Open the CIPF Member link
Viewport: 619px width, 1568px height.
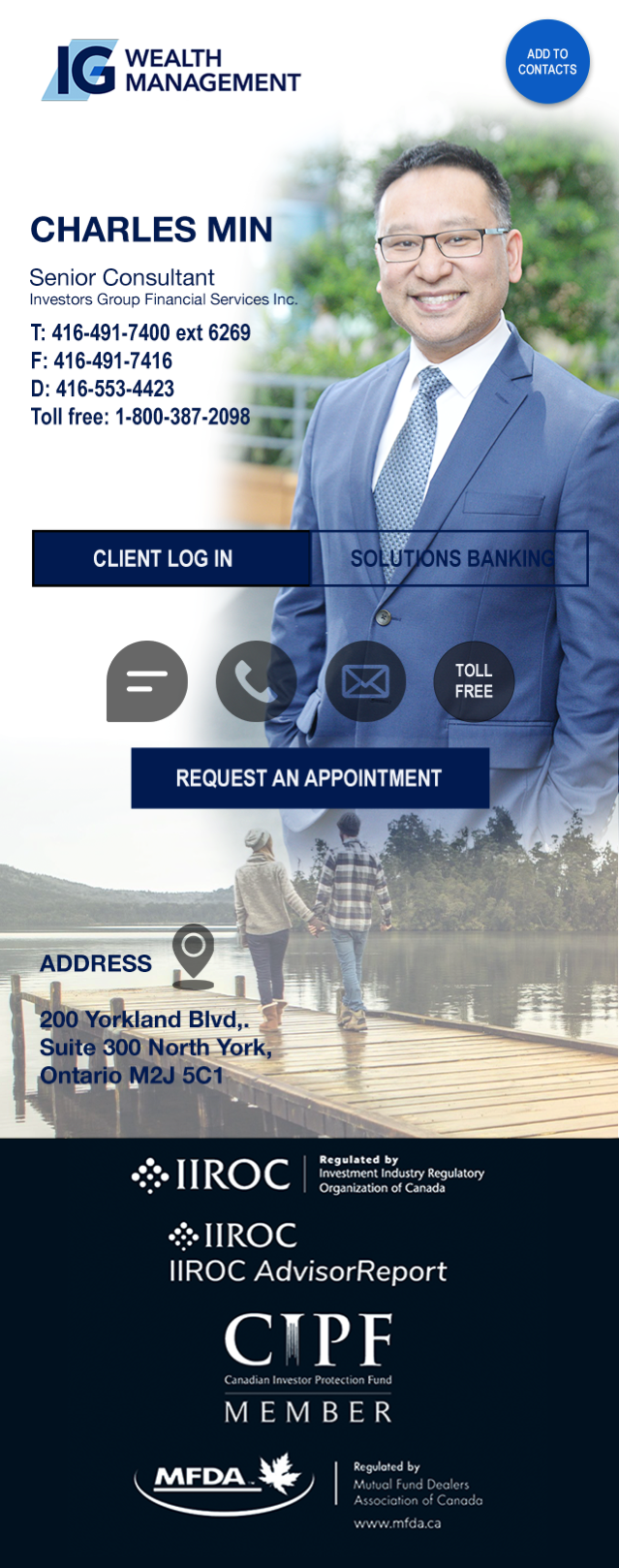(x=308, y=1368)
